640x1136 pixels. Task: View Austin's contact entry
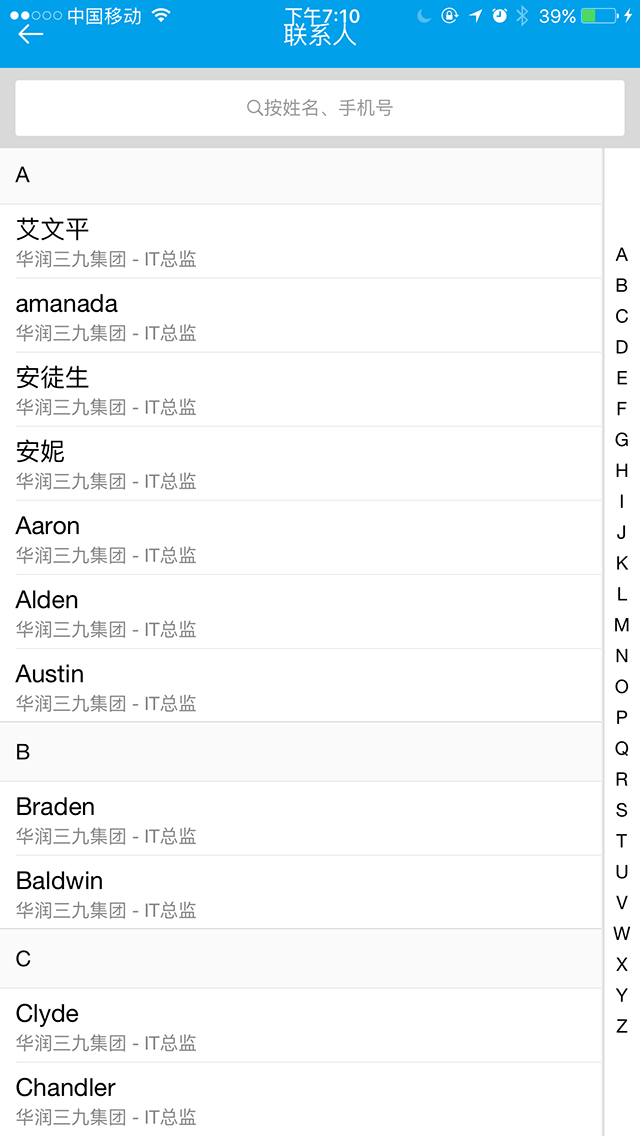pyautogui.click(x=300, y=686)
